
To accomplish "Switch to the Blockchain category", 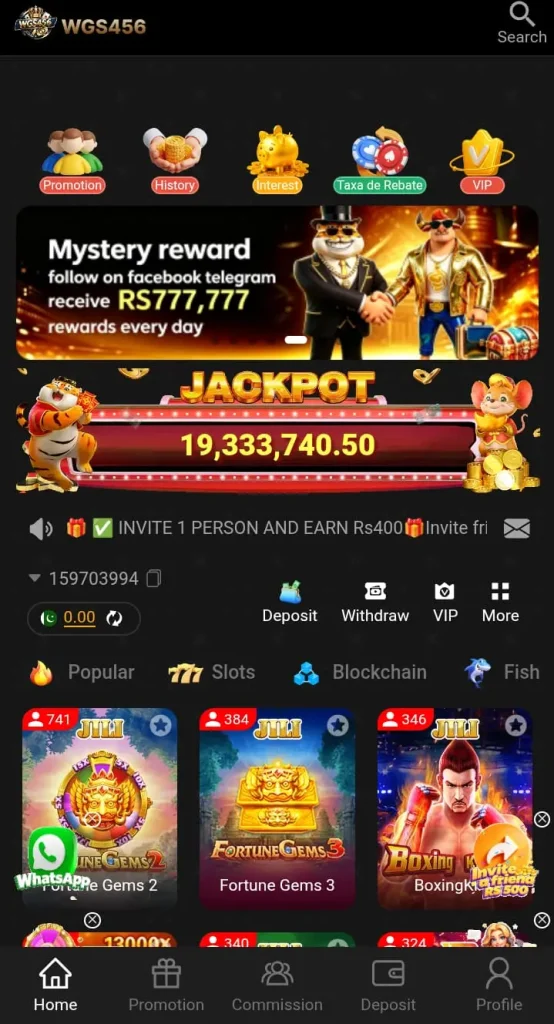I will pyautogui.click(x=360, y=673).
